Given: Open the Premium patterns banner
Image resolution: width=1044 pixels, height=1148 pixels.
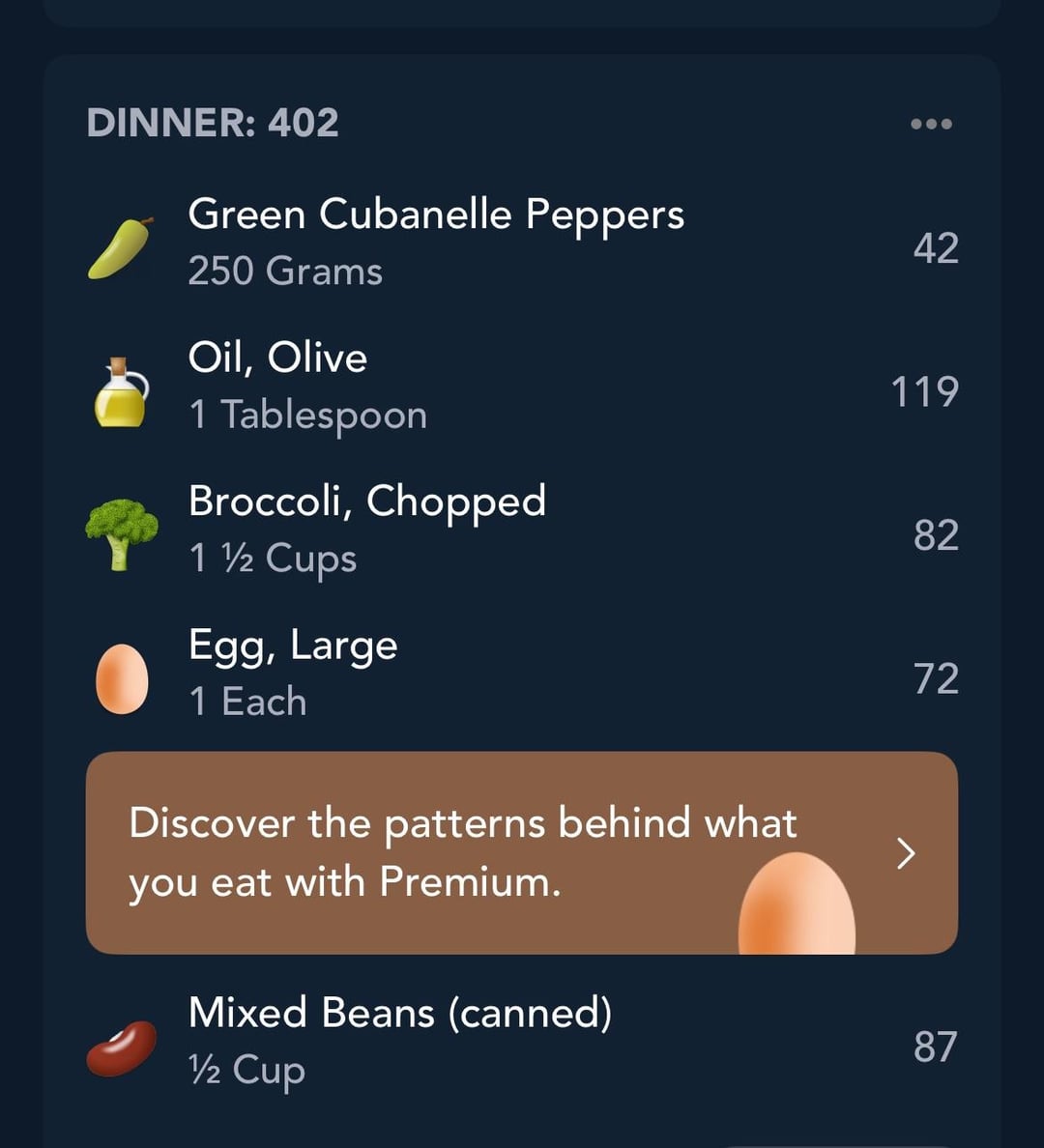Looking at the screenshot, I should pos(521,853).
